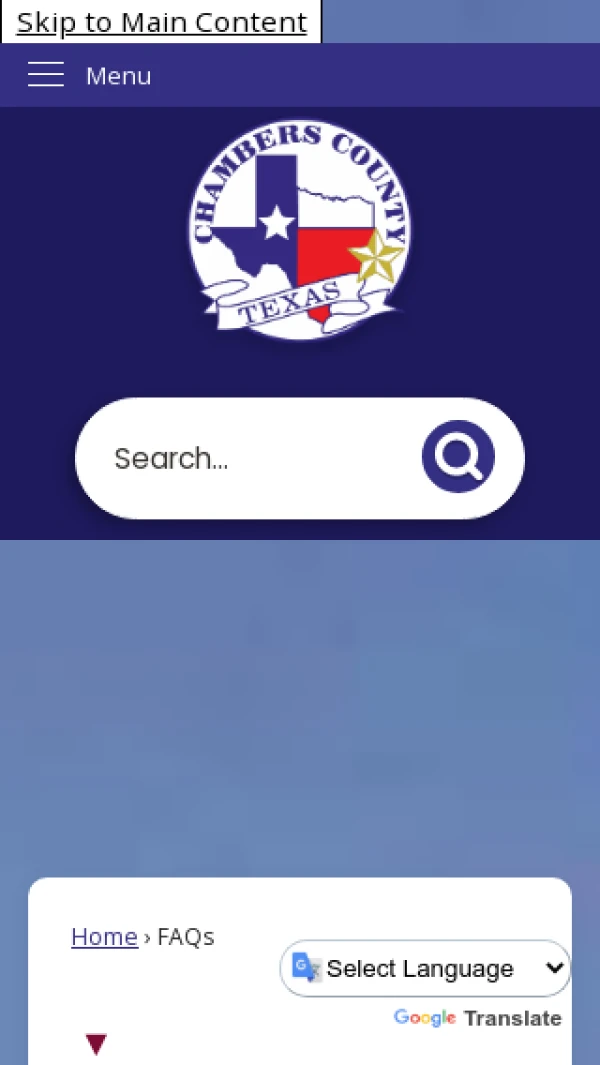
Task: Tap the Skip to Main Content link
Action: point(162,22)
